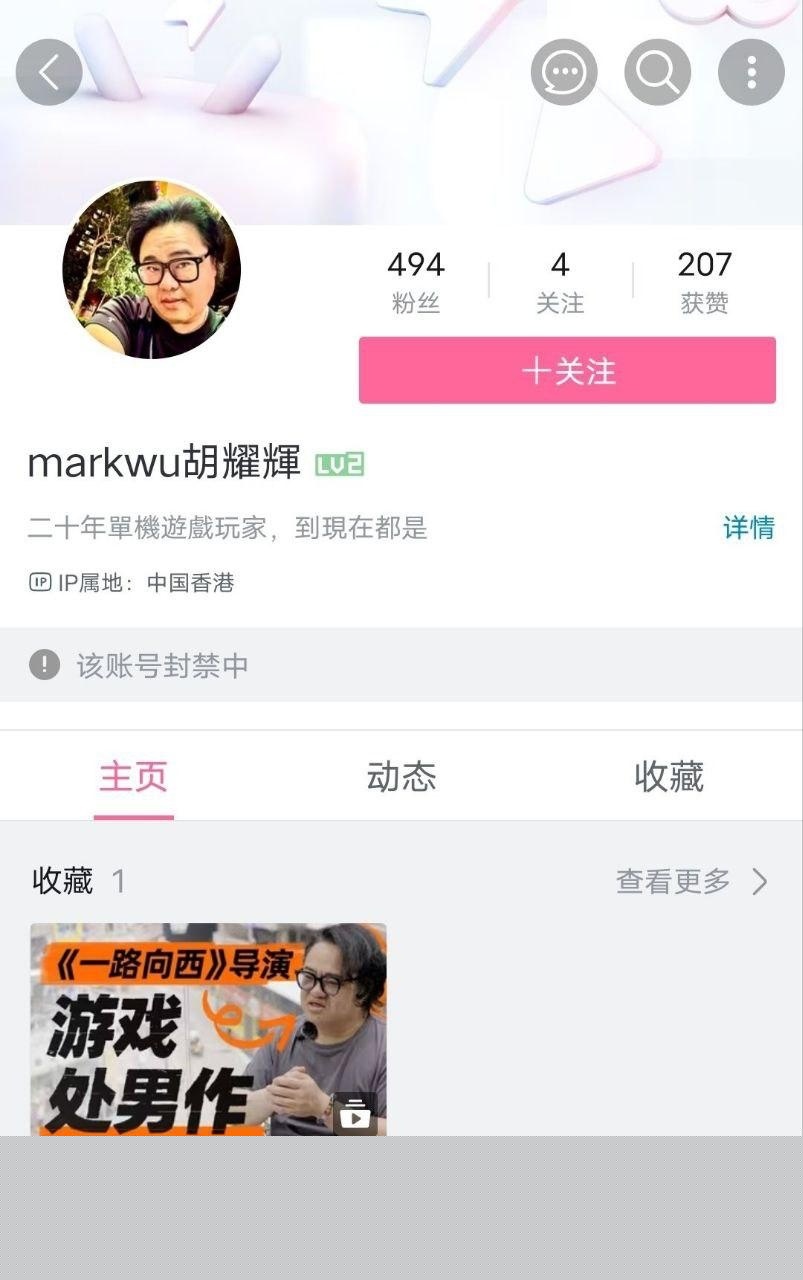Open the 《一路向西》导演 video thumbnail
This screenshot has width=803, height=1280.
(207, 1030)
